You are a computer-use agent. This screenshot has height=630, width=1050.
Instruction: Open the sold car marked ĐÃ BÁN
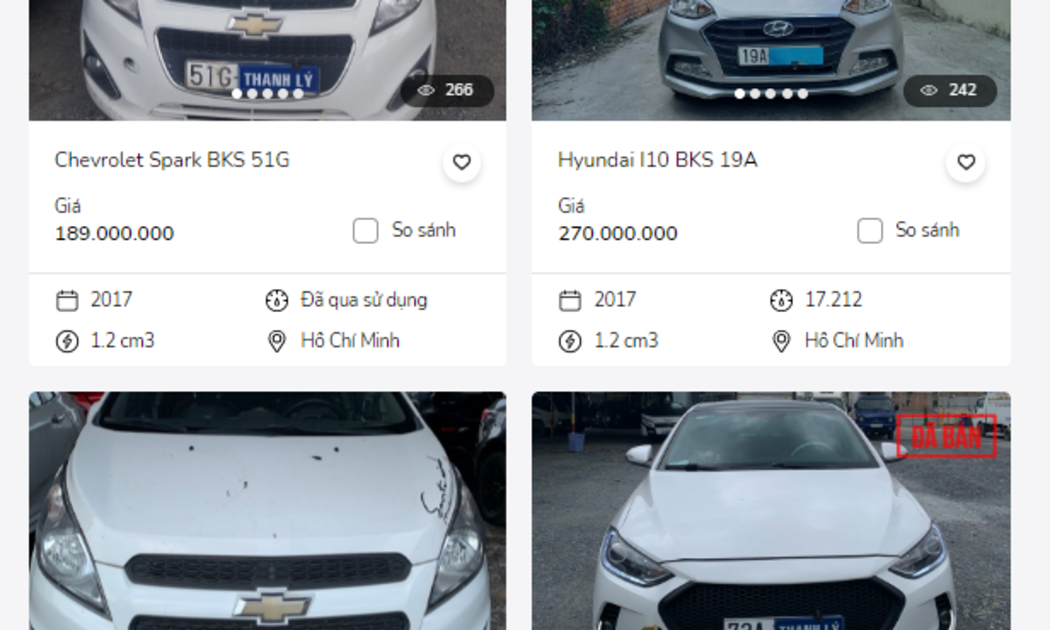coord(770,510)
